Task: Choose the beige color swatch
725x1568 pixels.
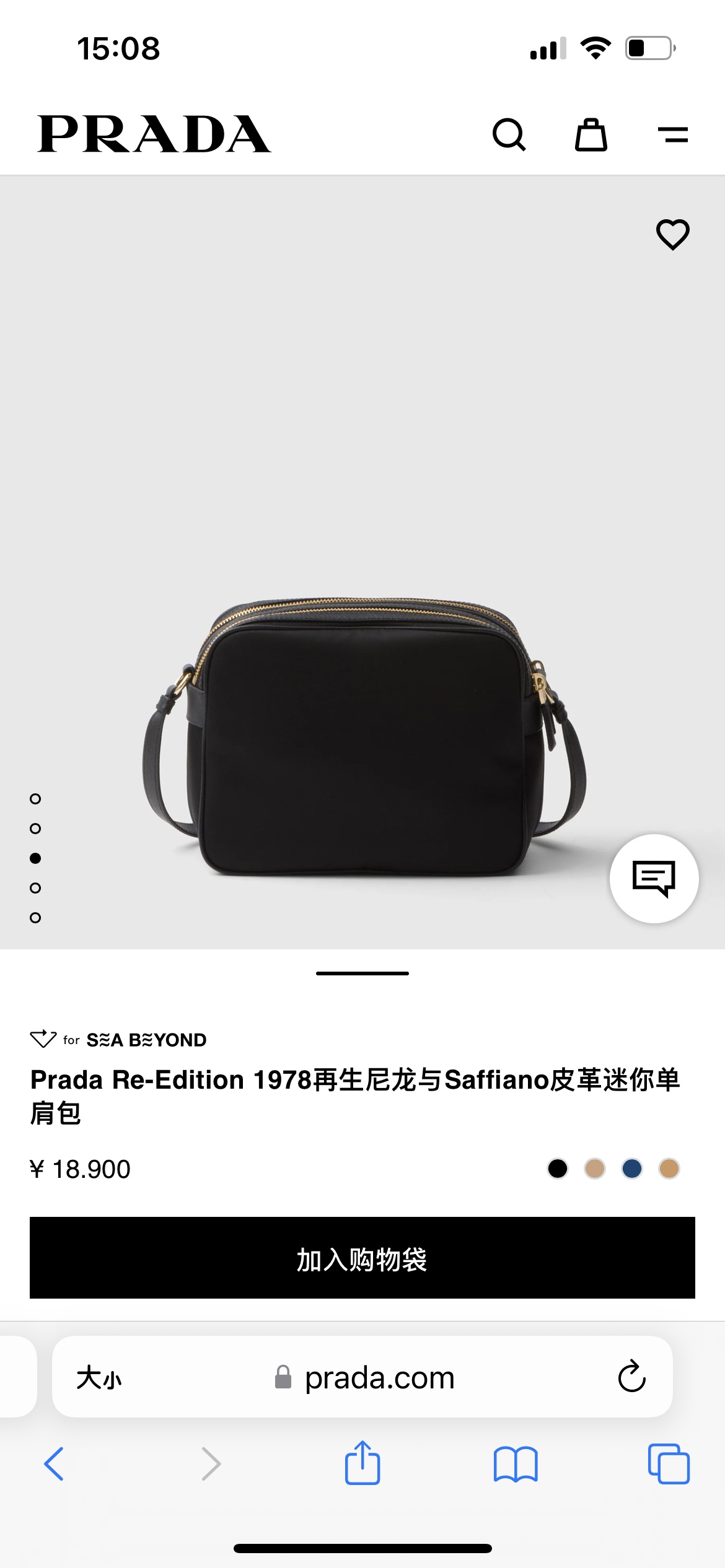Action: pos(595,1169)
